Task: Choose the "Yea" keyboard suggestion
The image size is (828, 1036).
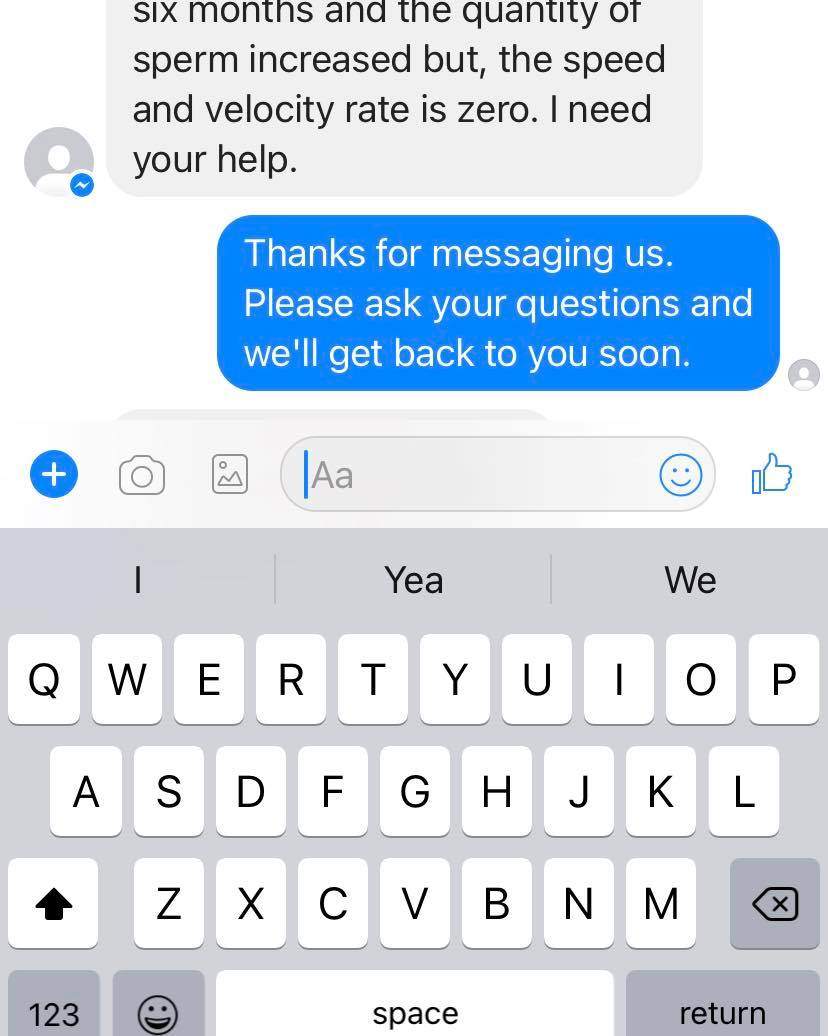Action: pos(413,580)
